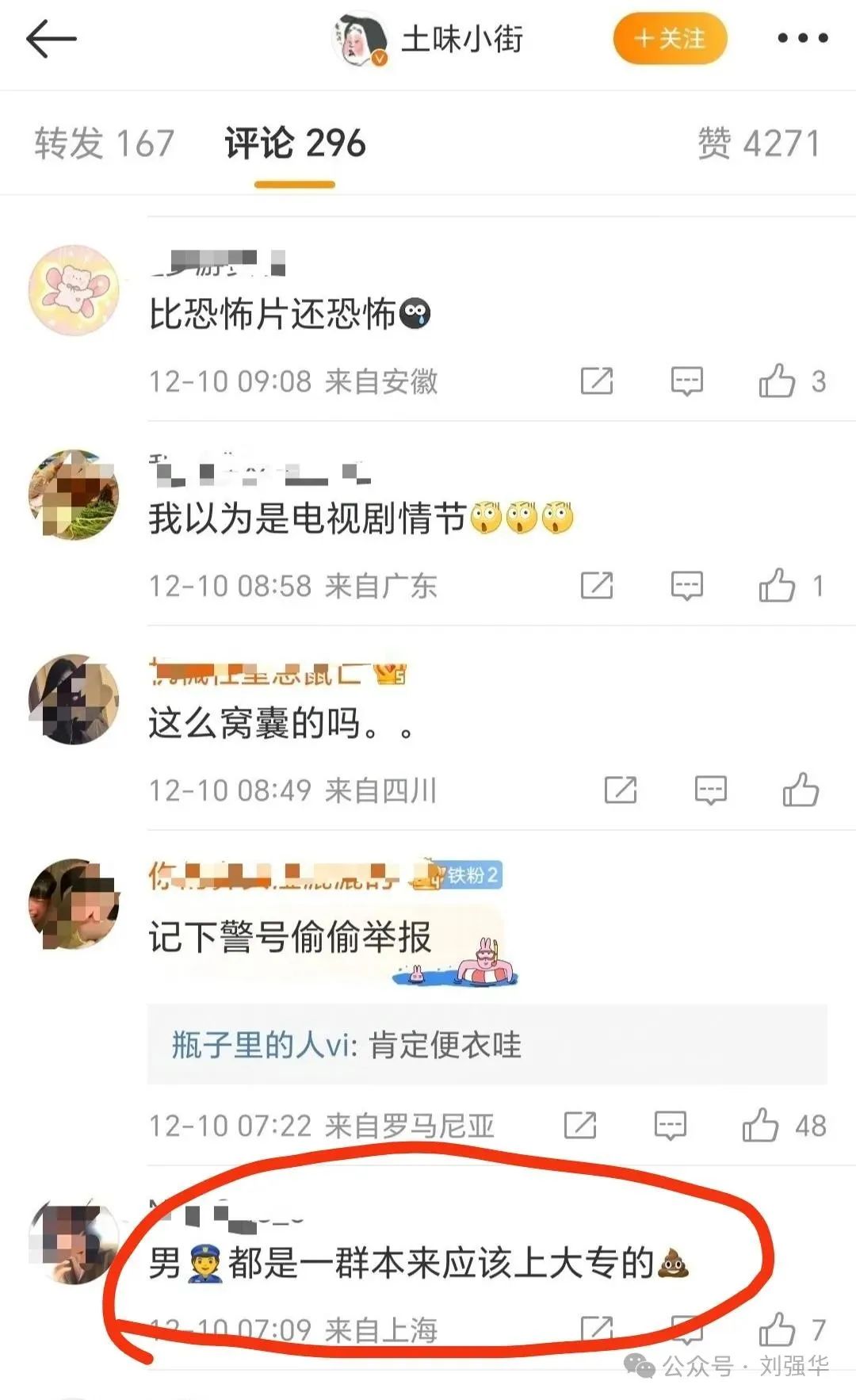Open the three-dot overflow menu
856x1400 pixels.
coord(802,38)
